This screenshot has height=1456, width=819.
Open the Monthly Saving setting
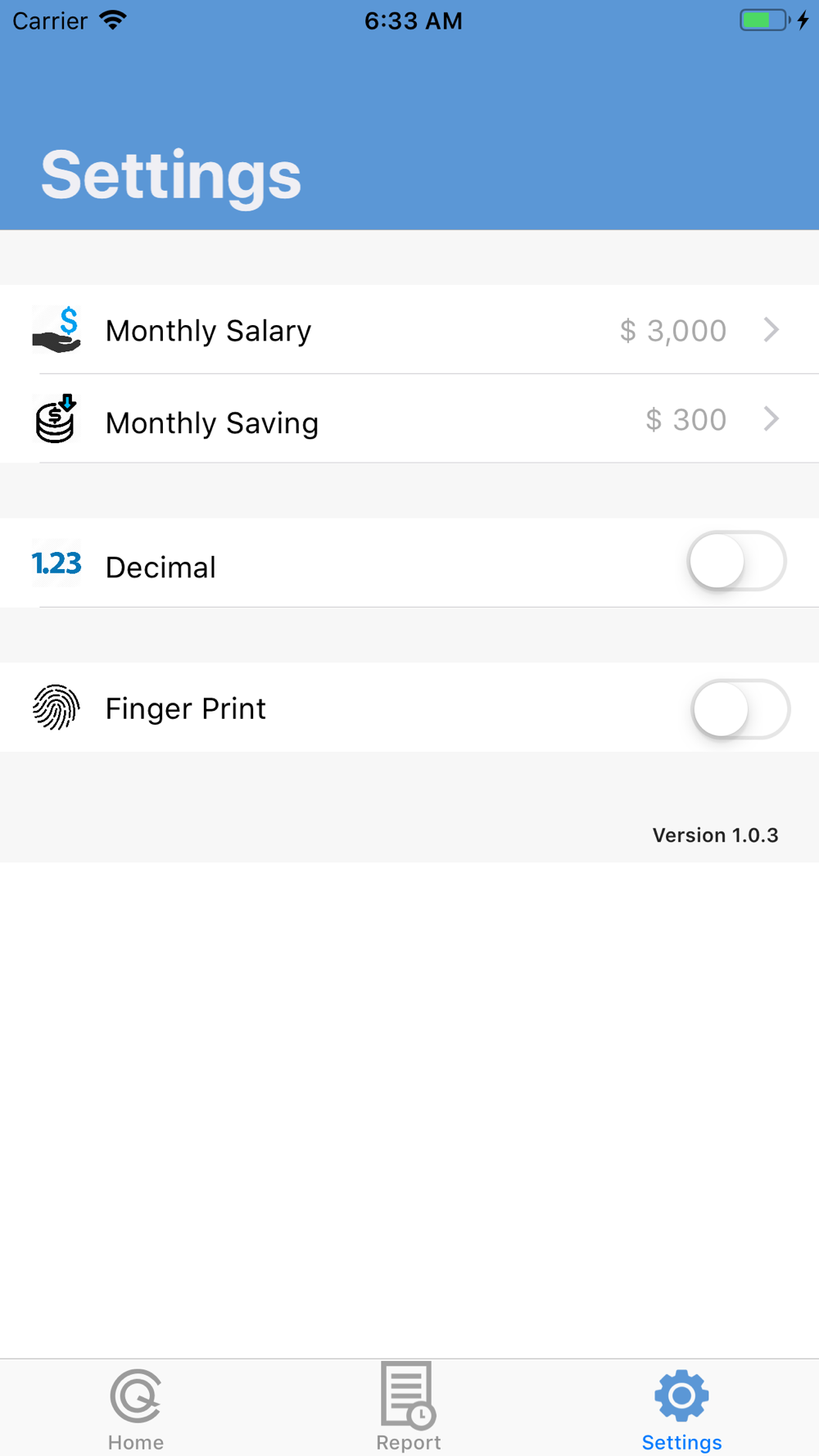409,420
